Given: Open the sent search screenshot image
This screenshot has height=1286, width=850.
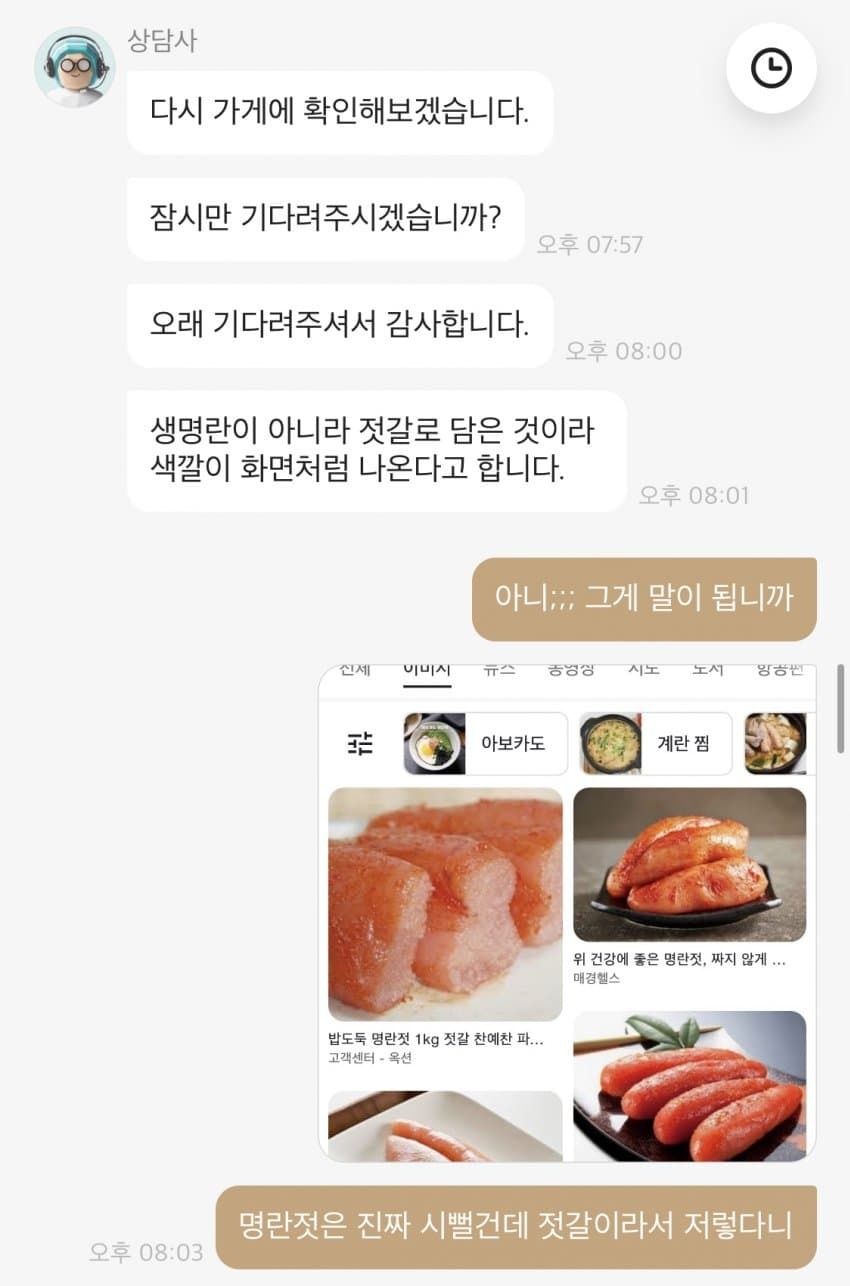Looking at the screenshot, I should click(x=567, y=912).
